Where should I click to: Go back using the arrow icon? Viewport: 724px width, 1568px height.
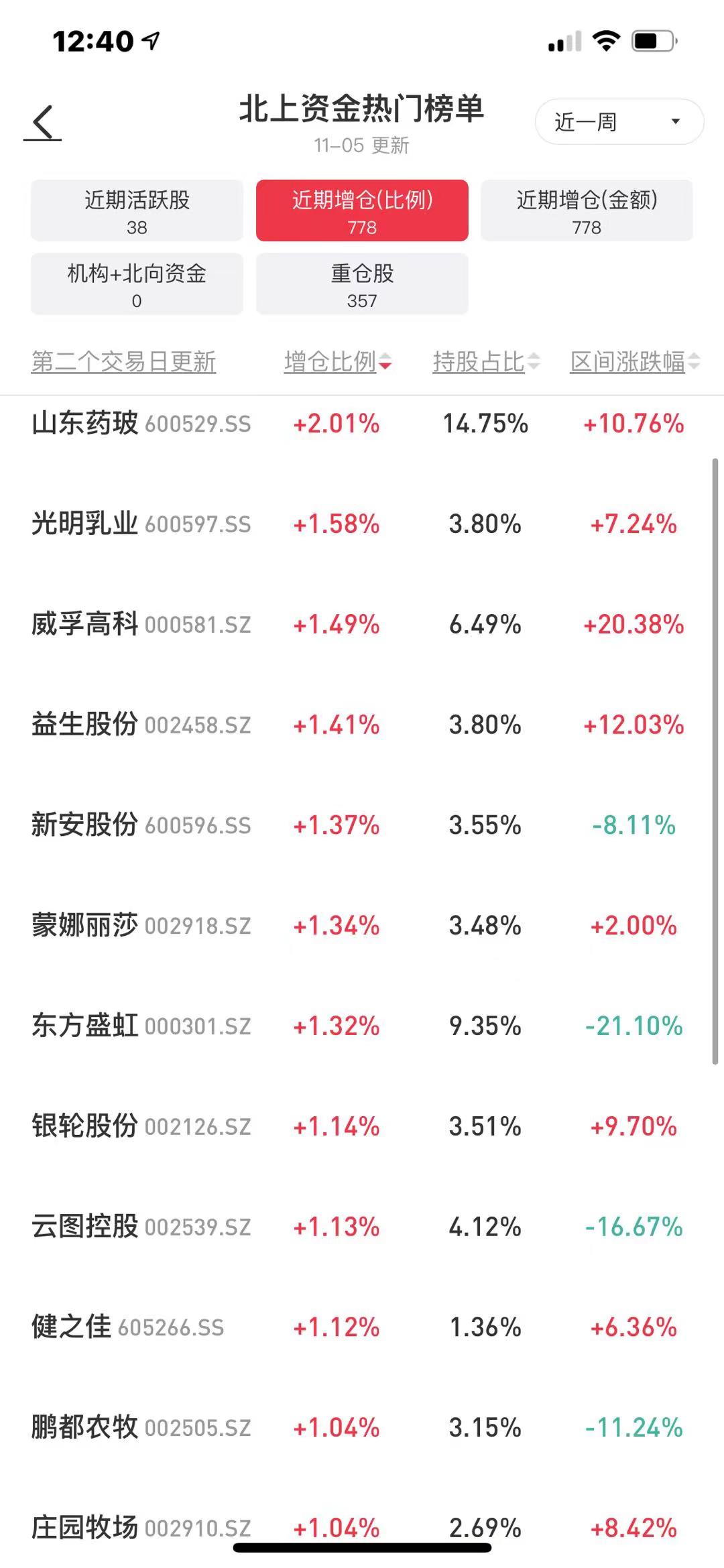point(43,122)
